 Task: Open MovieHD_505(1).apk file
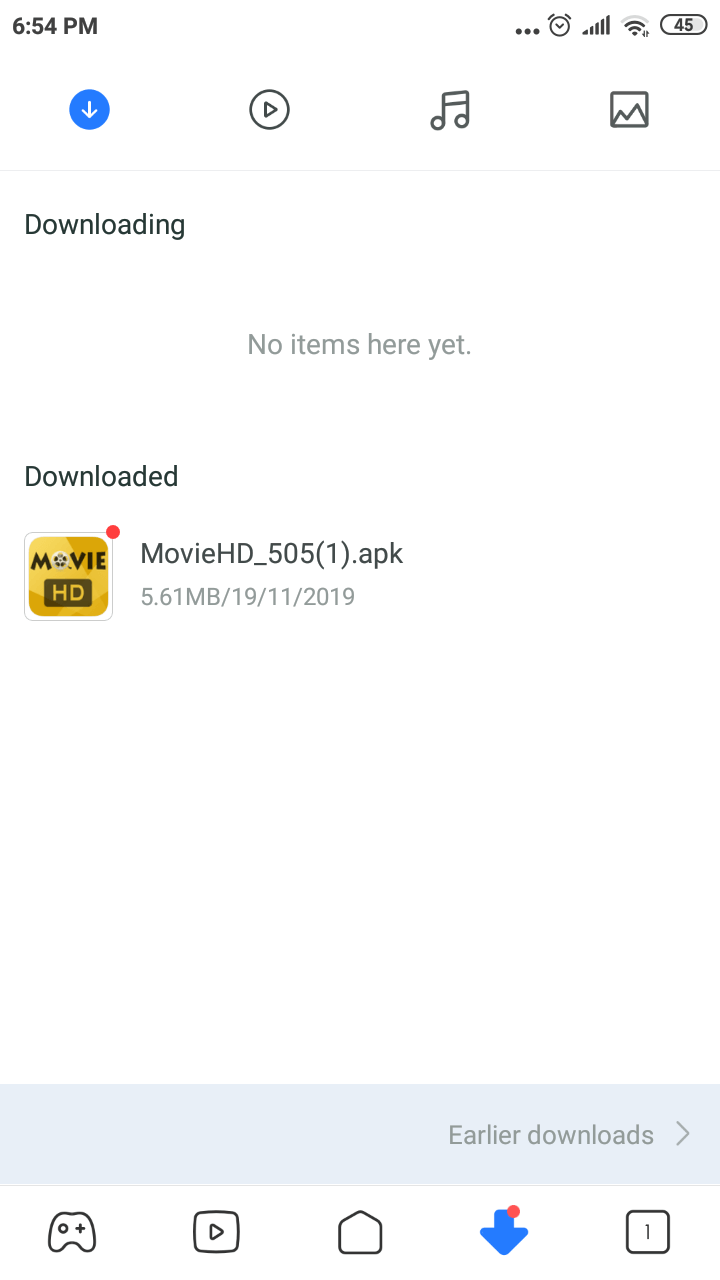tap(360, 576)
